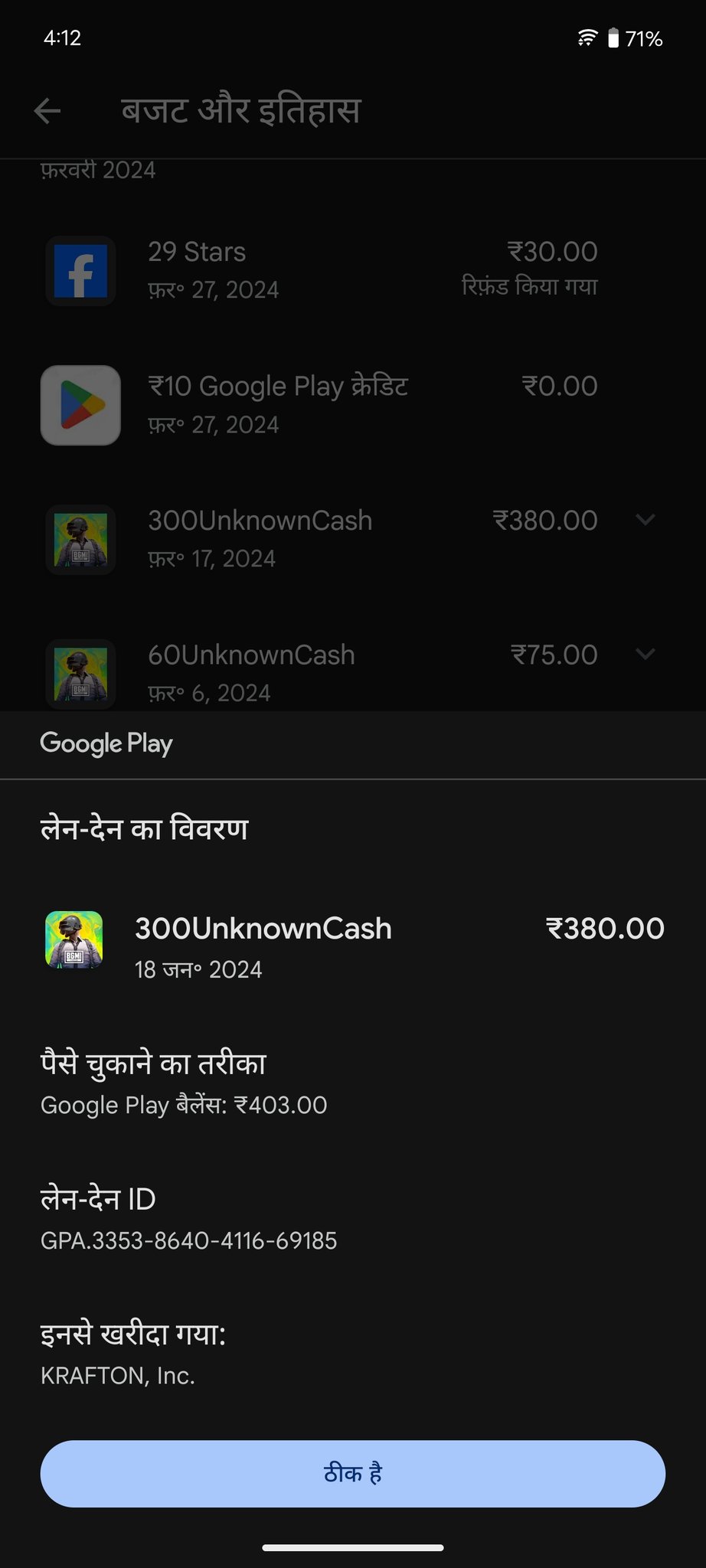Confirm with the ठीक है button
The width and height of the screenshot is (706, 1568).
[x=352, y=1473]
